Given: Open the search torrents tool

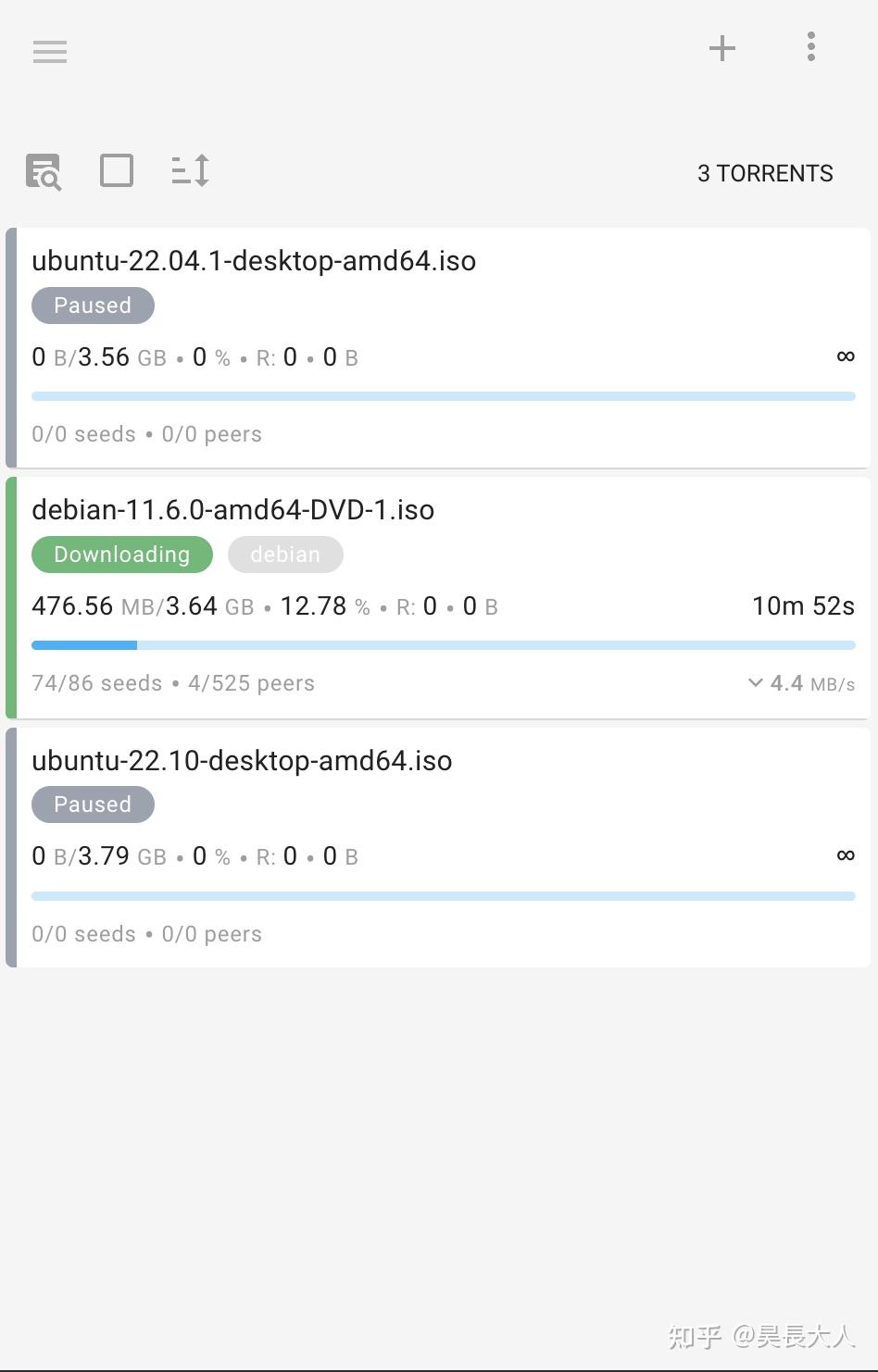Looking at the screenshot, I should 43,171.
